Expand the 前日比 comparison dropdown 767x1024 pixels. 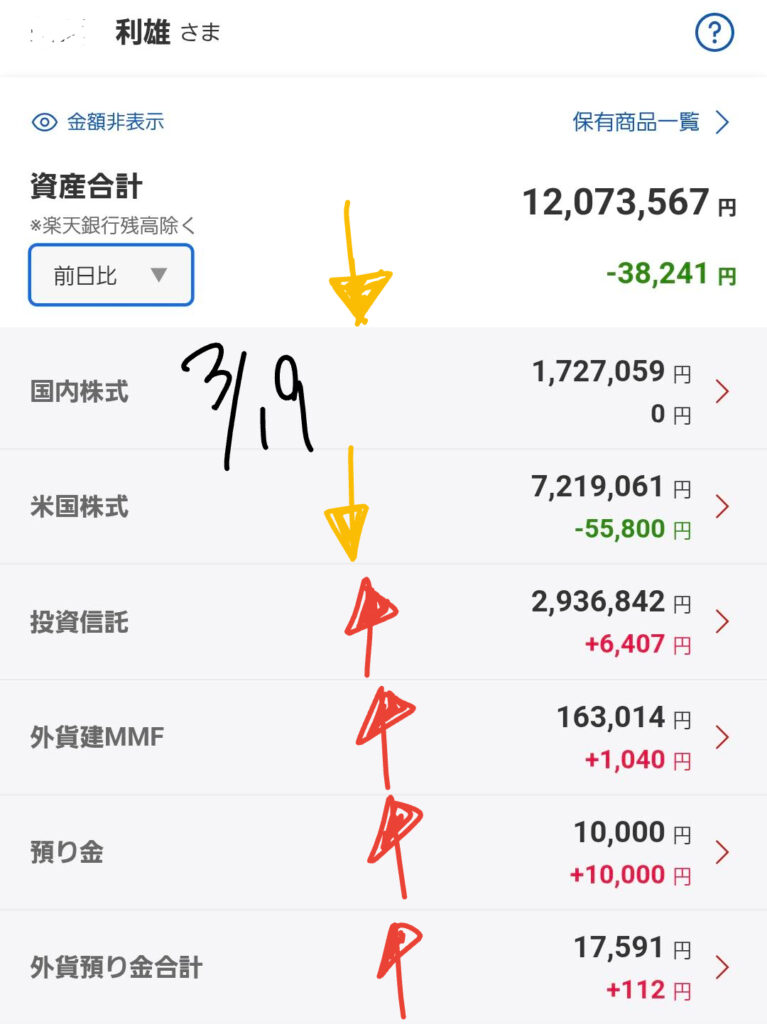tap(111, 275)
